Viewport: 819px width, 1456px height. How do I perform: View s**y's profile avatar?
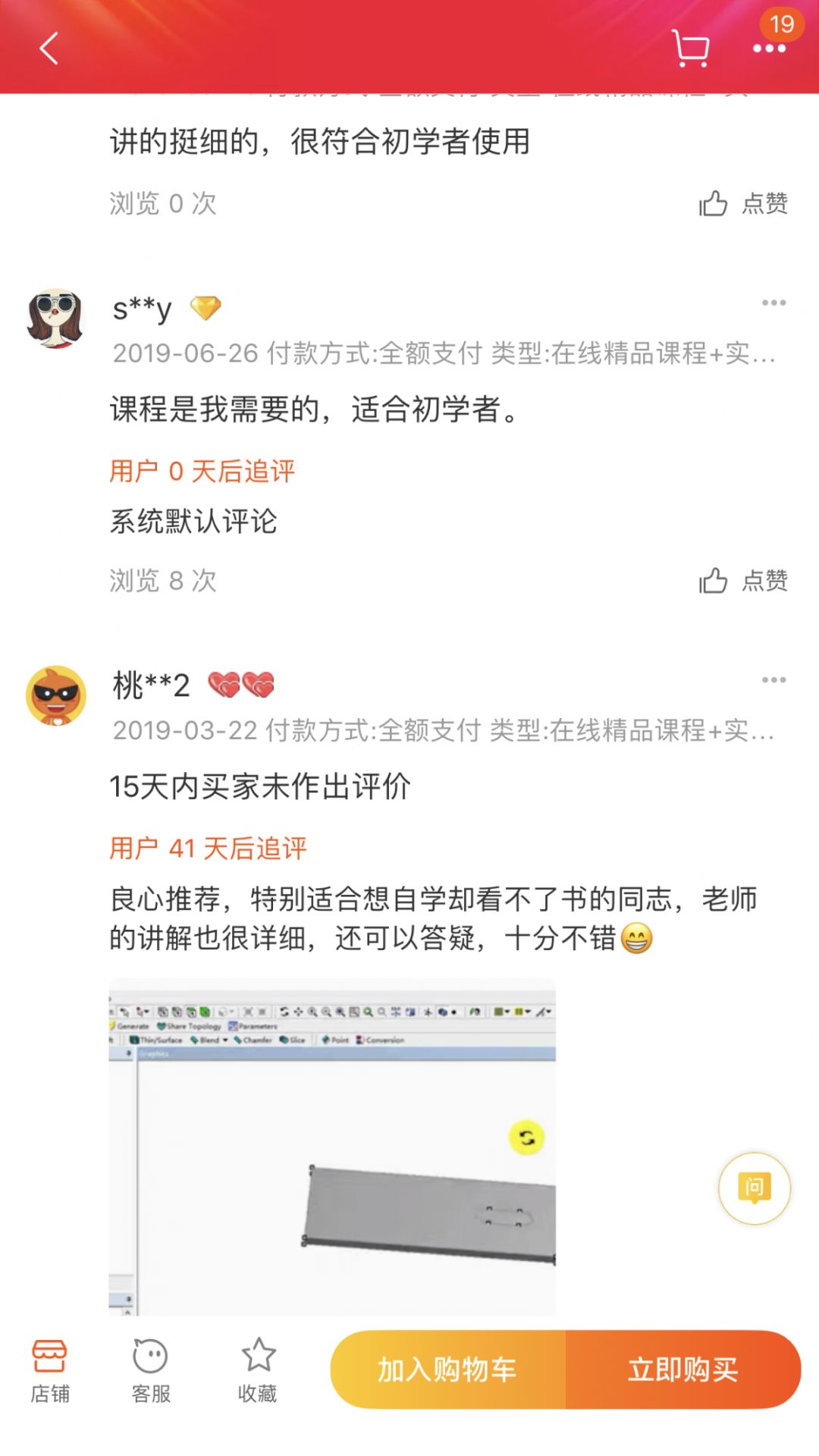pyautogui.click(x=55, y=318)
